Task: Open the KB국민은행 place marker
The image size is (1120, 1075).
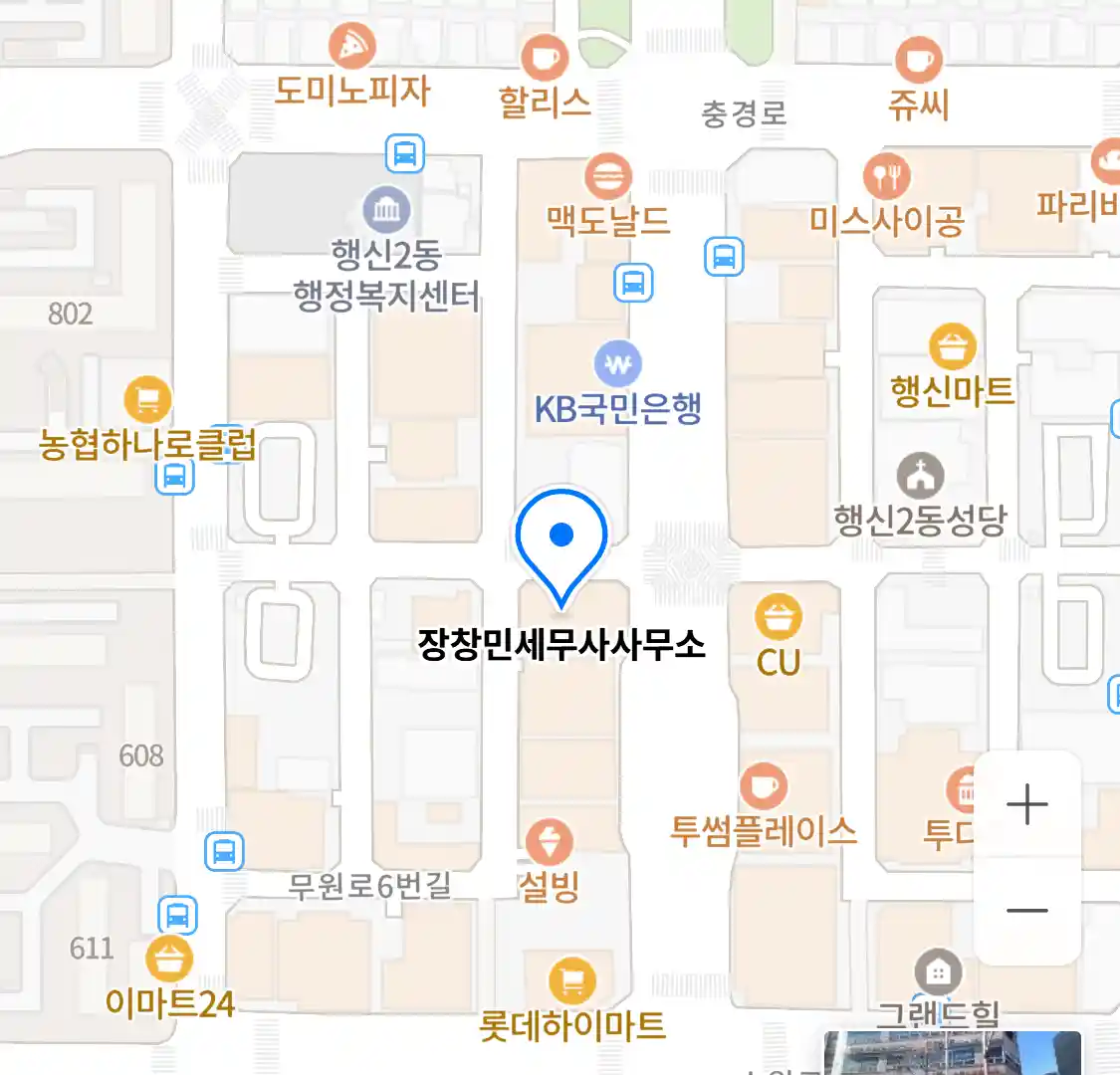Action: tap(618, 365)
